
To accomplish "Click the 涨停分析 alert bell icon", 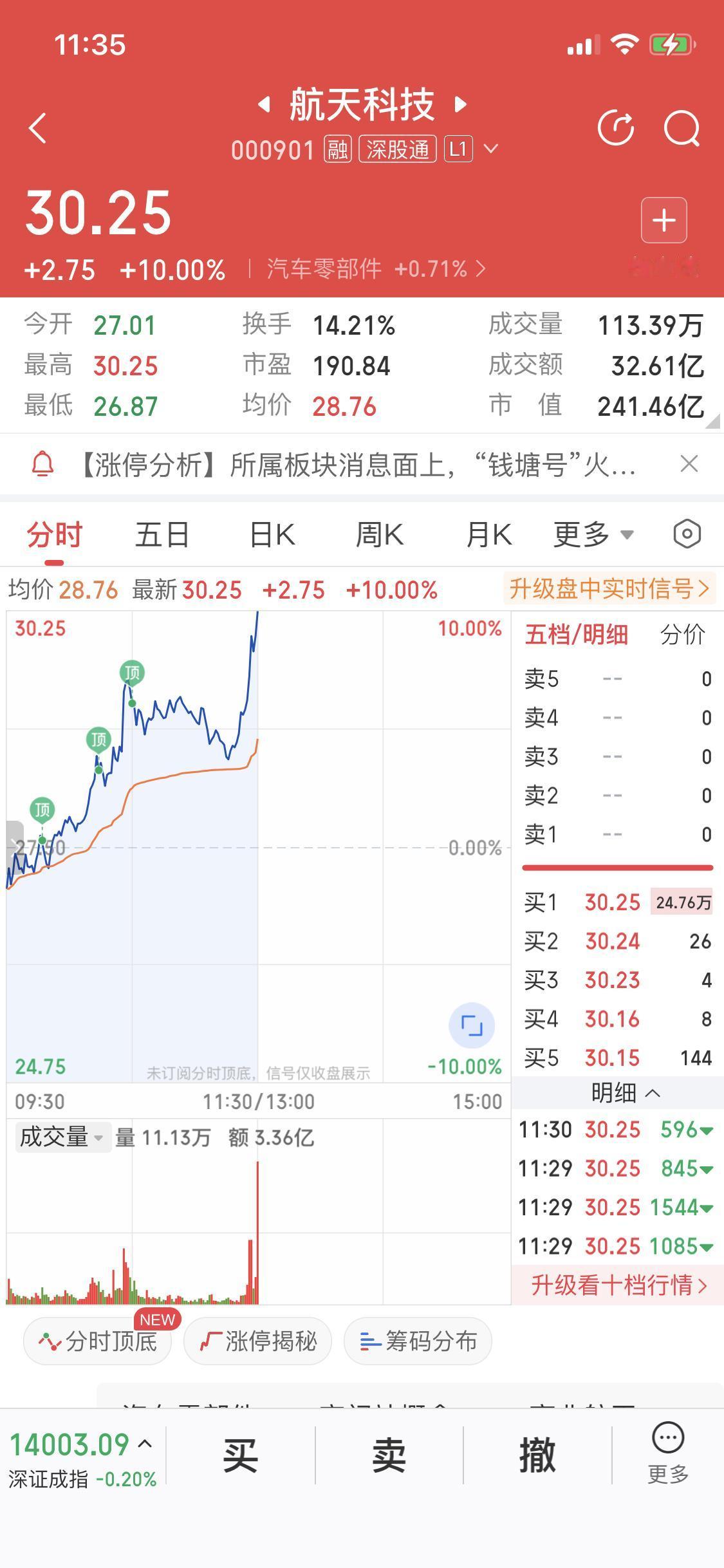I will tap(42, 465).
